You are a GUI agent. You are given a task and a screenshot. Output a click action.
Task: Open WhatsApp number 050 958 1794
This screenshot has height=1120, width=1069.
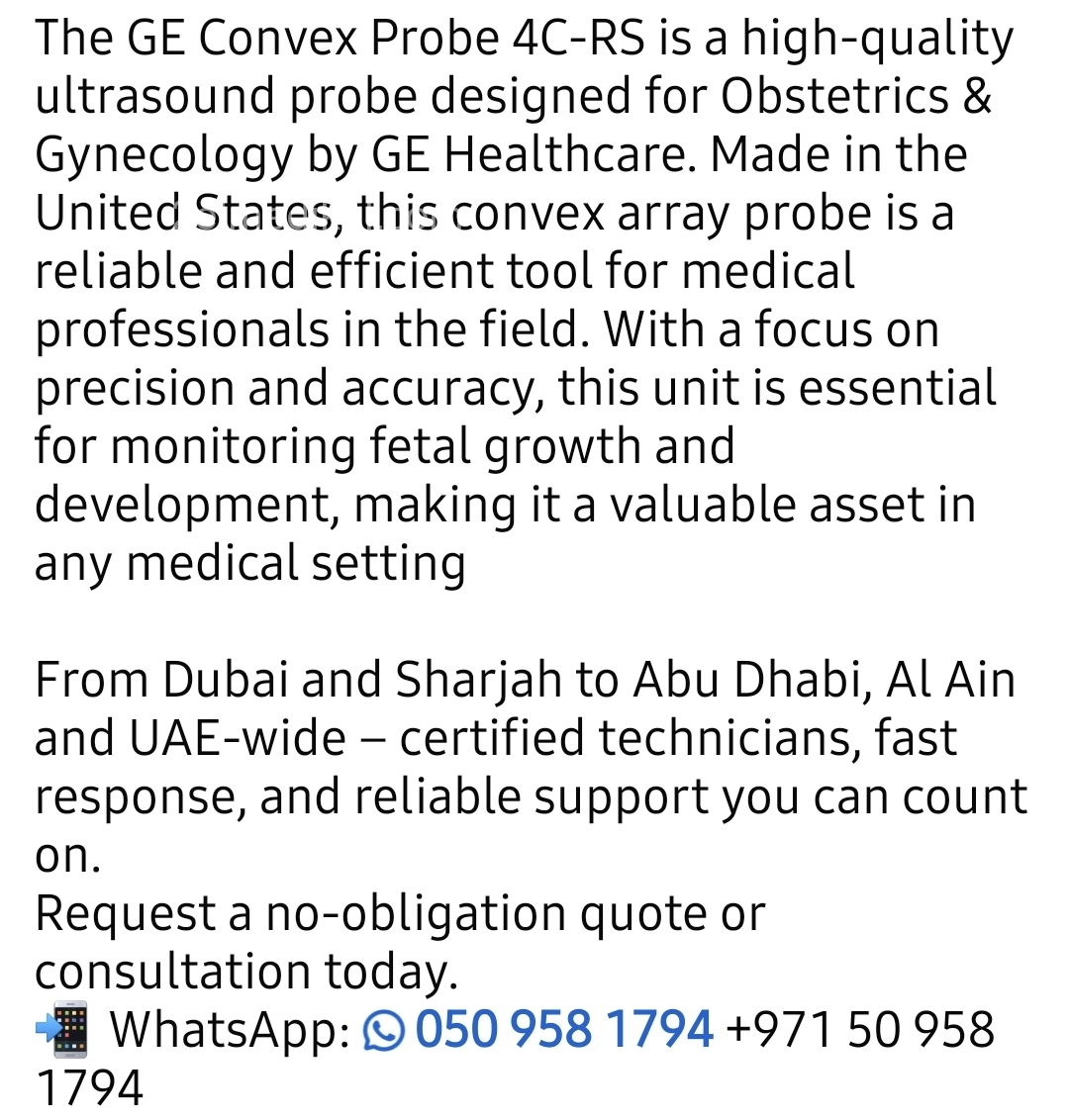tap(538, 1029)
